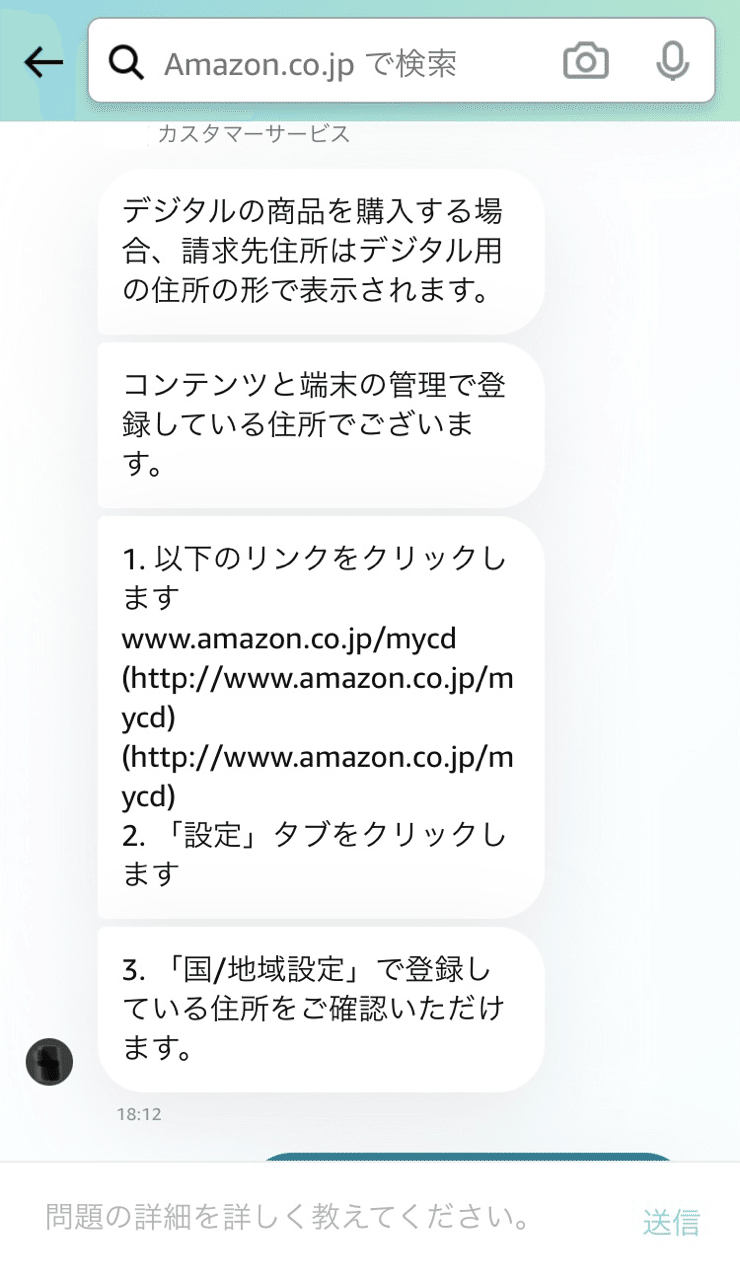Open camera search with the camera icon
The width and height of the screenshot is (740, 1280).
coord(586,62)
